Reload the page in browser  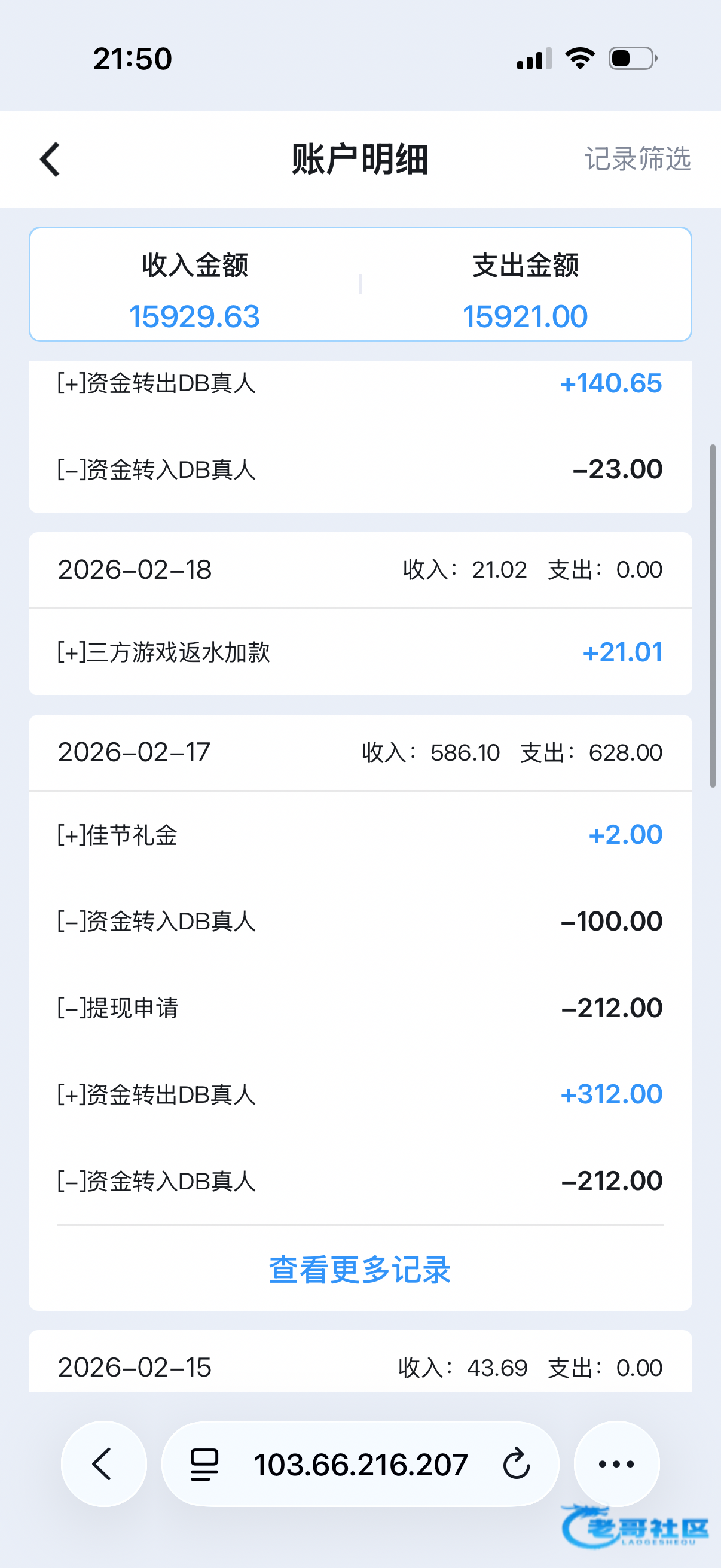pyautogui.click(x=517, y=1464)
